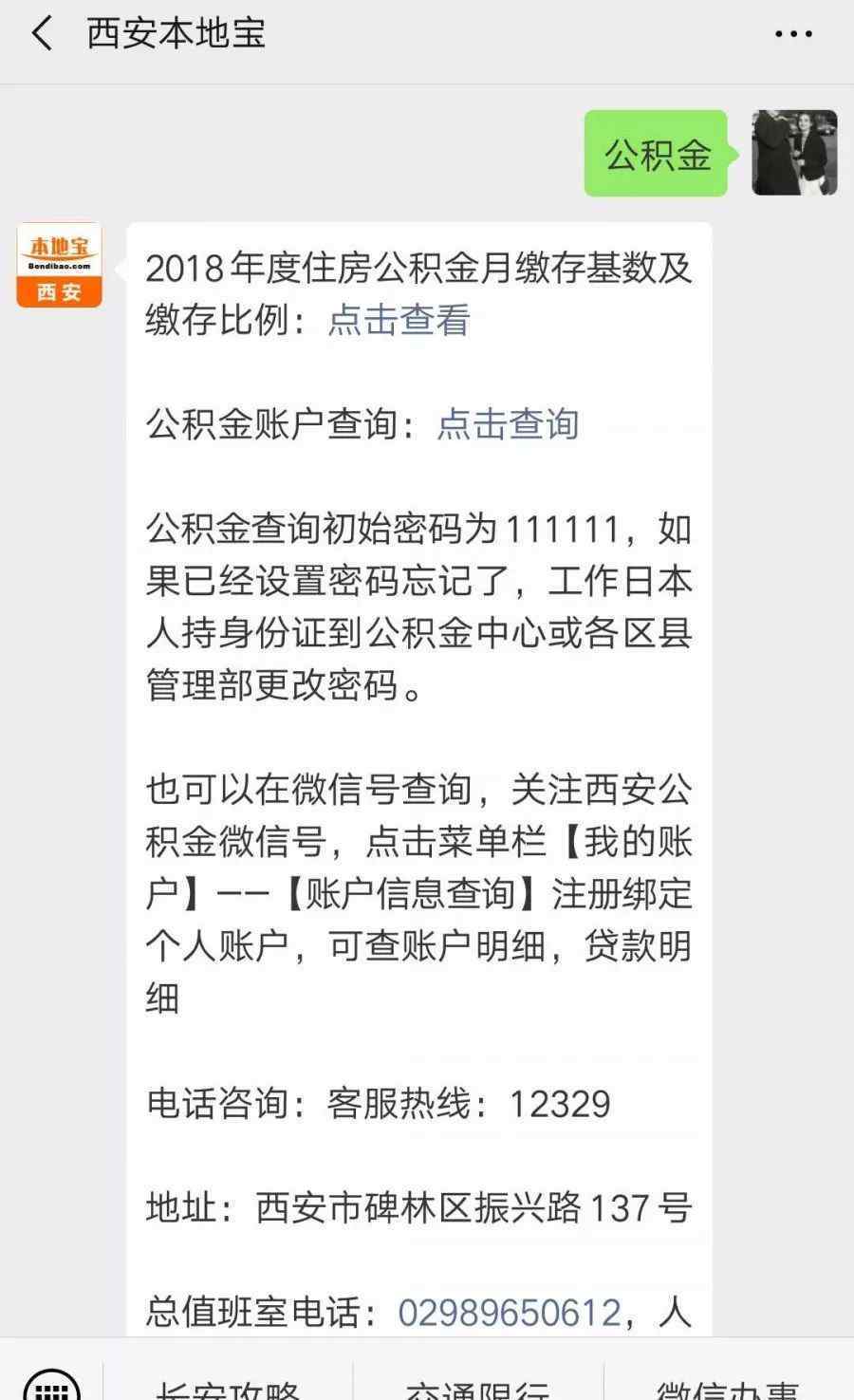The image size is (854, 1400).
Task: Call the number 02989650612
Action: pos(510,1313)
